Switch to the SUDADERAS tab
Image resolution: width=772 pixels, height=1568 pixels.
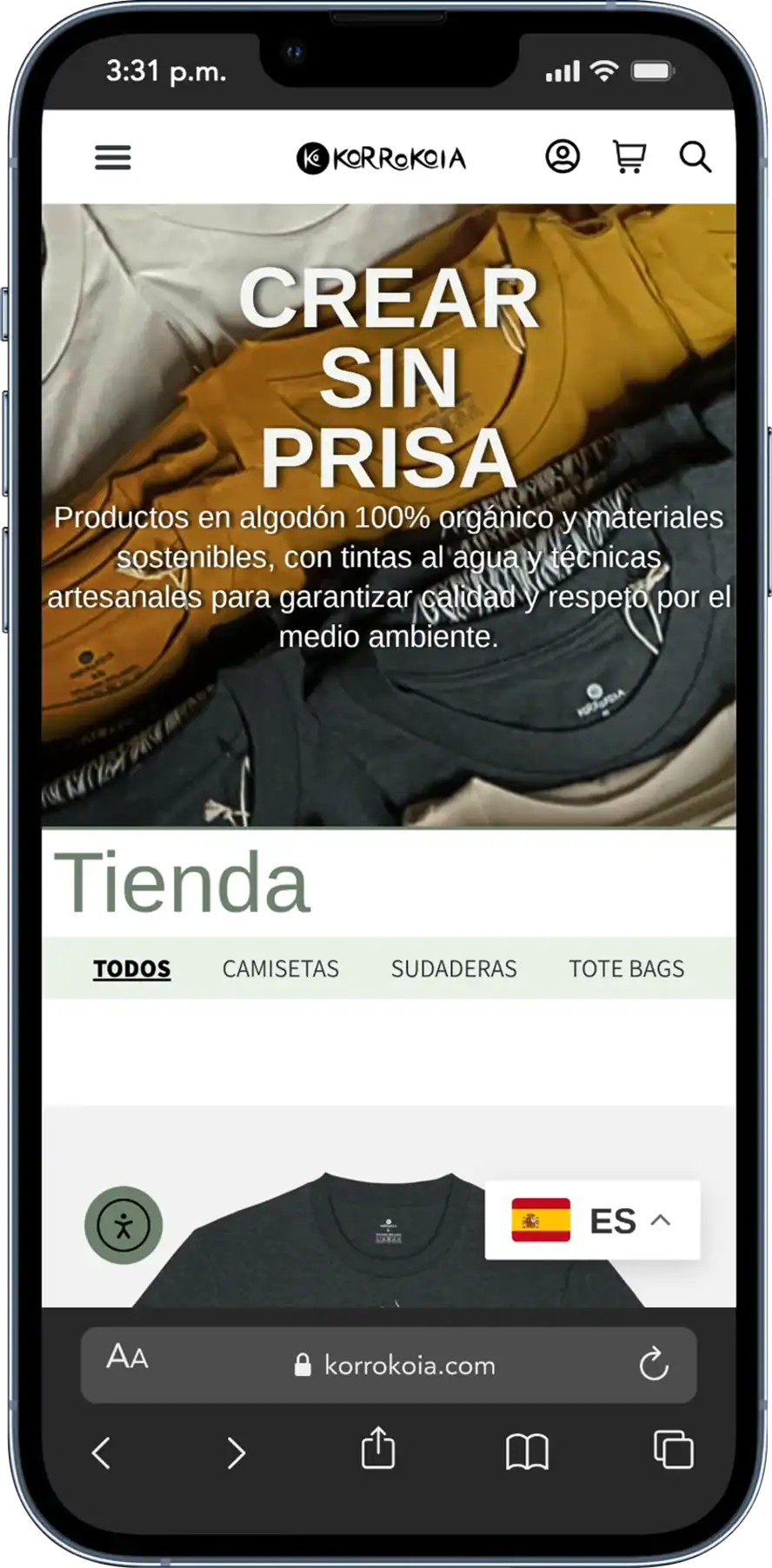[453, 968]
